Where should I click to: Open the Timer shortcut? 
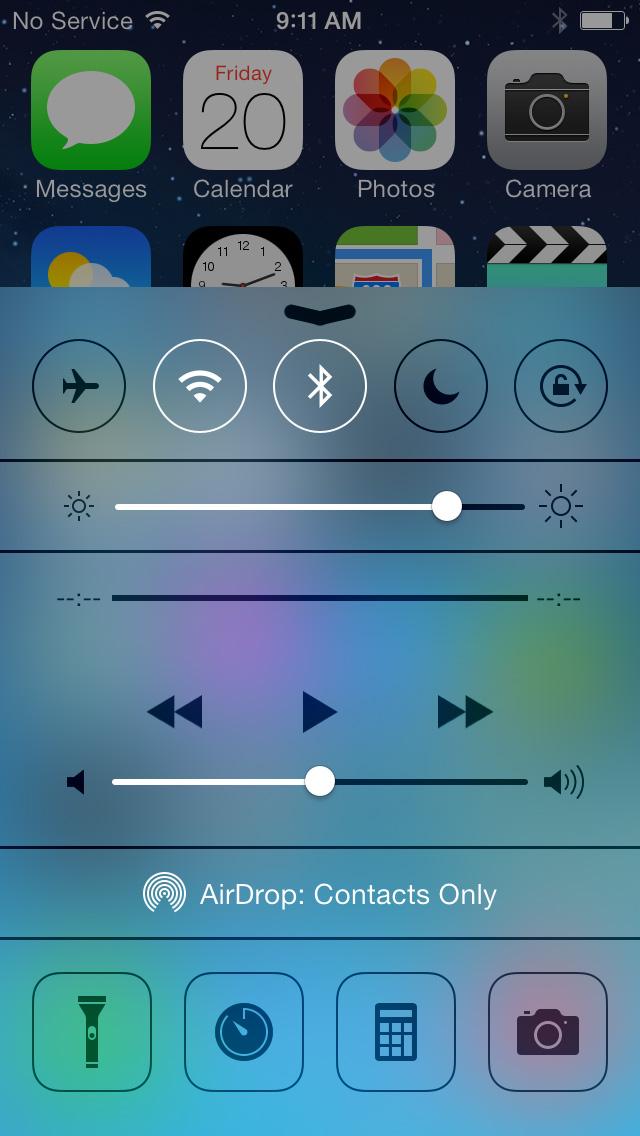tap(244, 1032)
